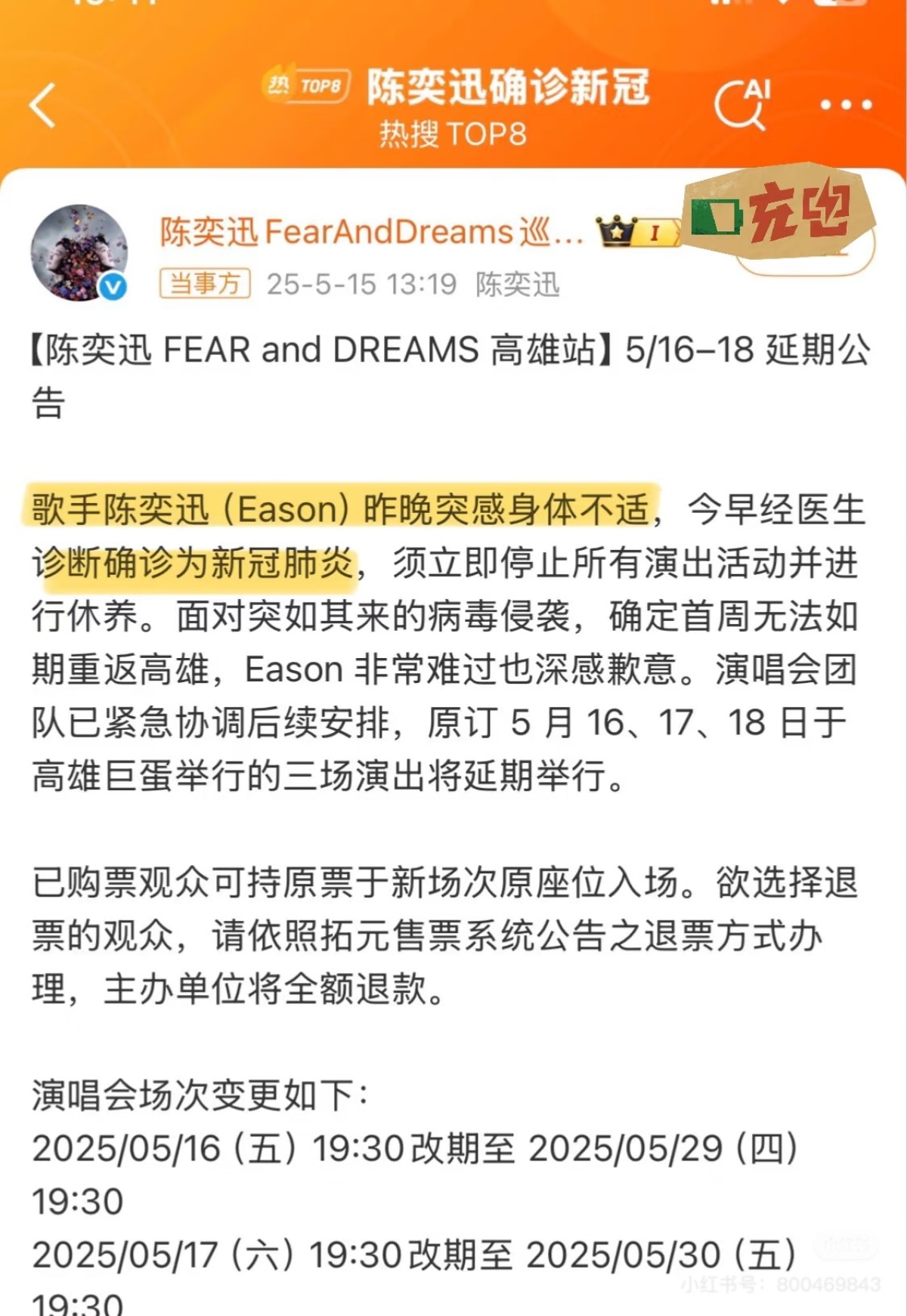
Task: Open the 陈奕迅FearAndDreams profile name
Action: pos(370,232)
